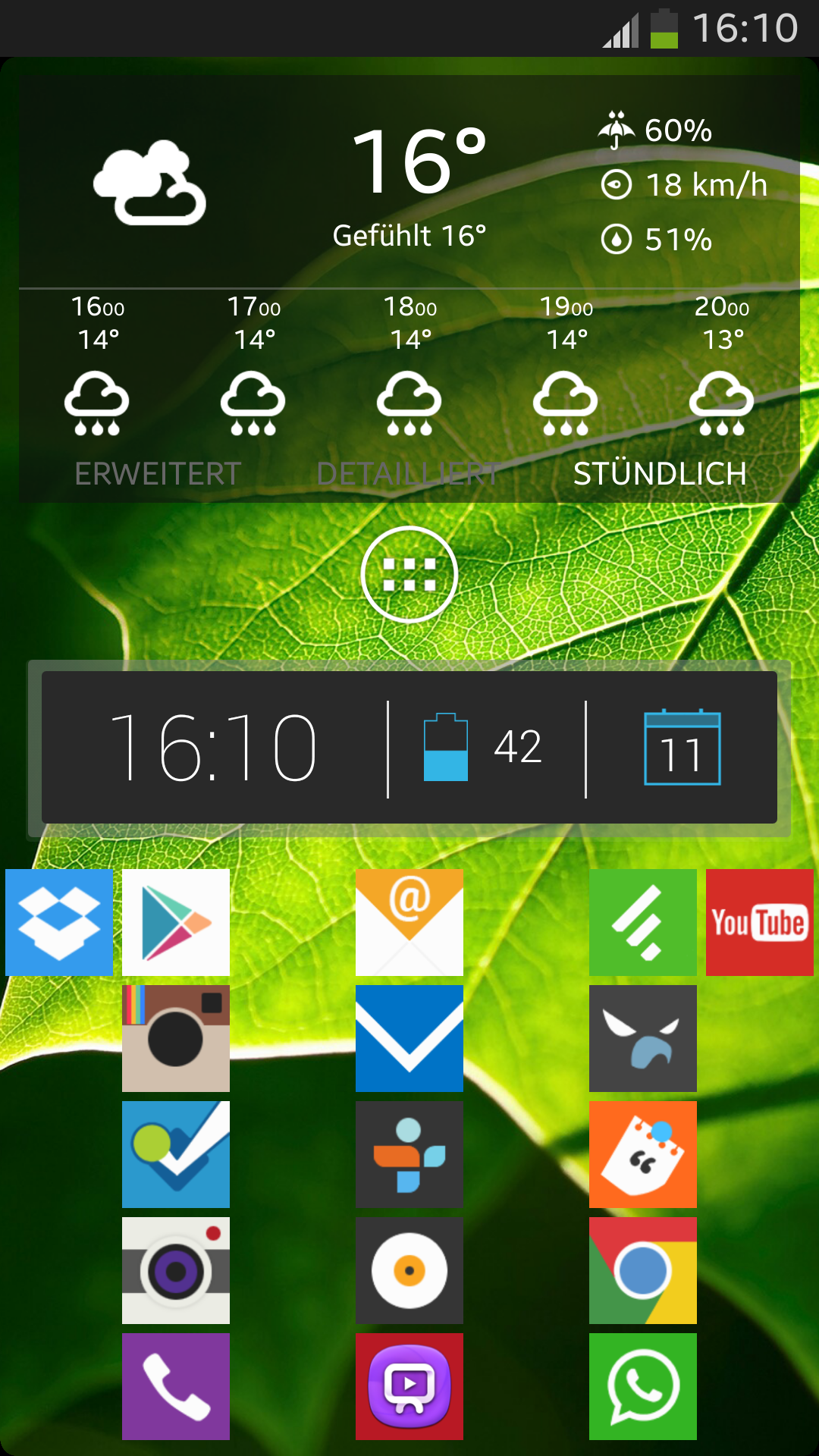Open the Instagram app

(x=176, y=1038)
